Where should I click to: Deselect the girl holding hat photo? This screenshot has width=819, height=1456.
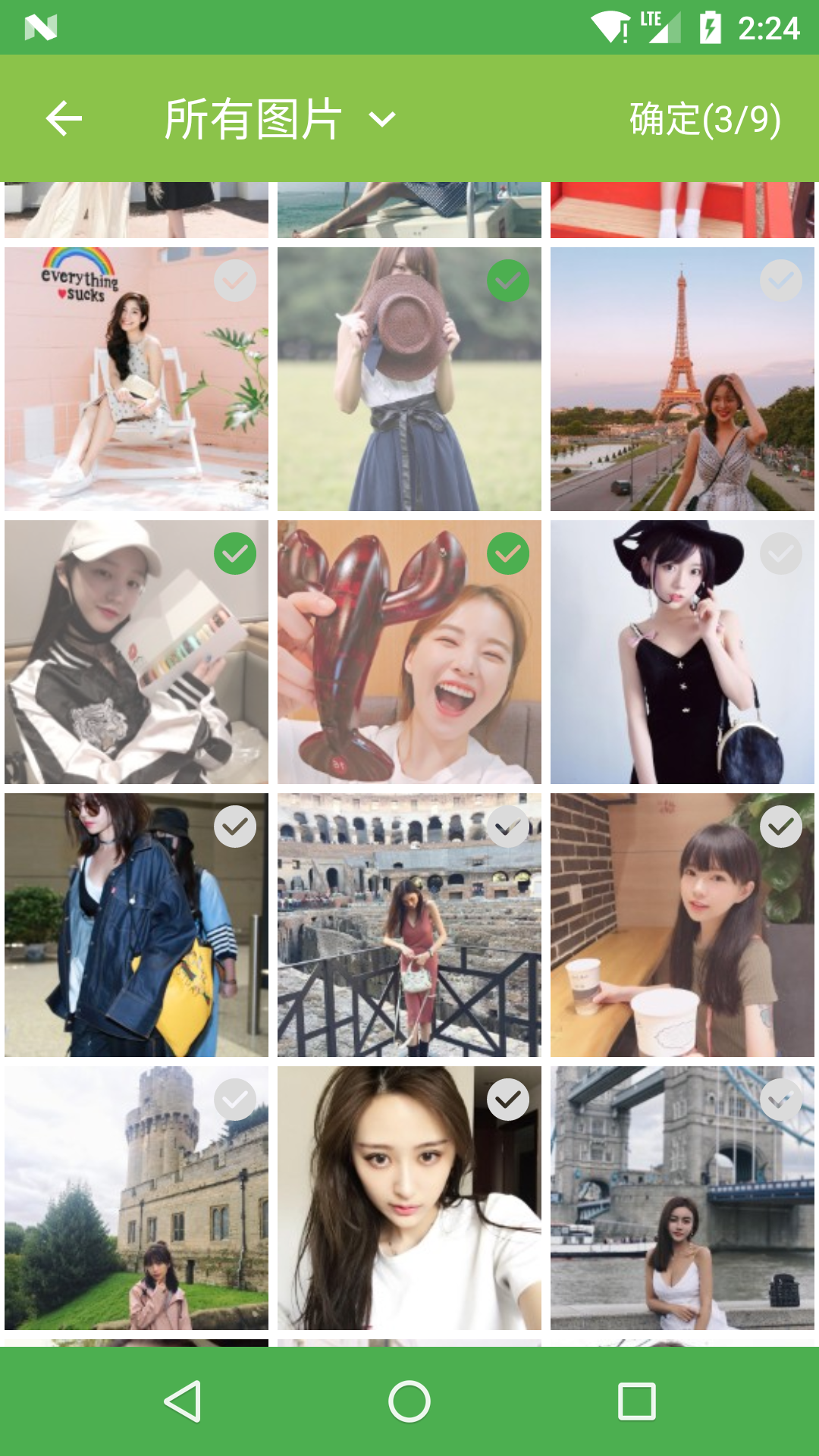tap(508, 281)
